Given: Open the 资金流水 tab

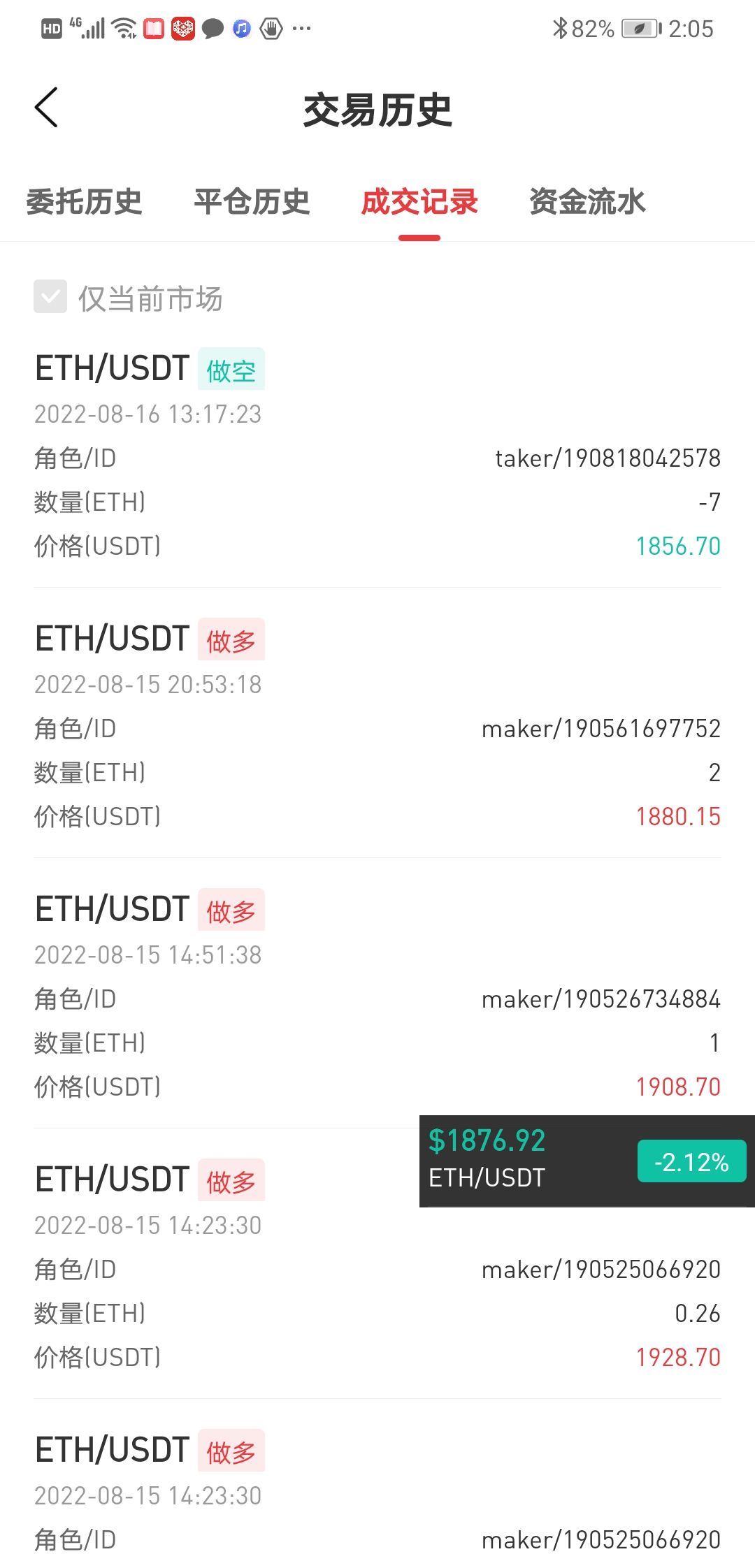Looking at the screenshot, I should (x=587, y=202).
